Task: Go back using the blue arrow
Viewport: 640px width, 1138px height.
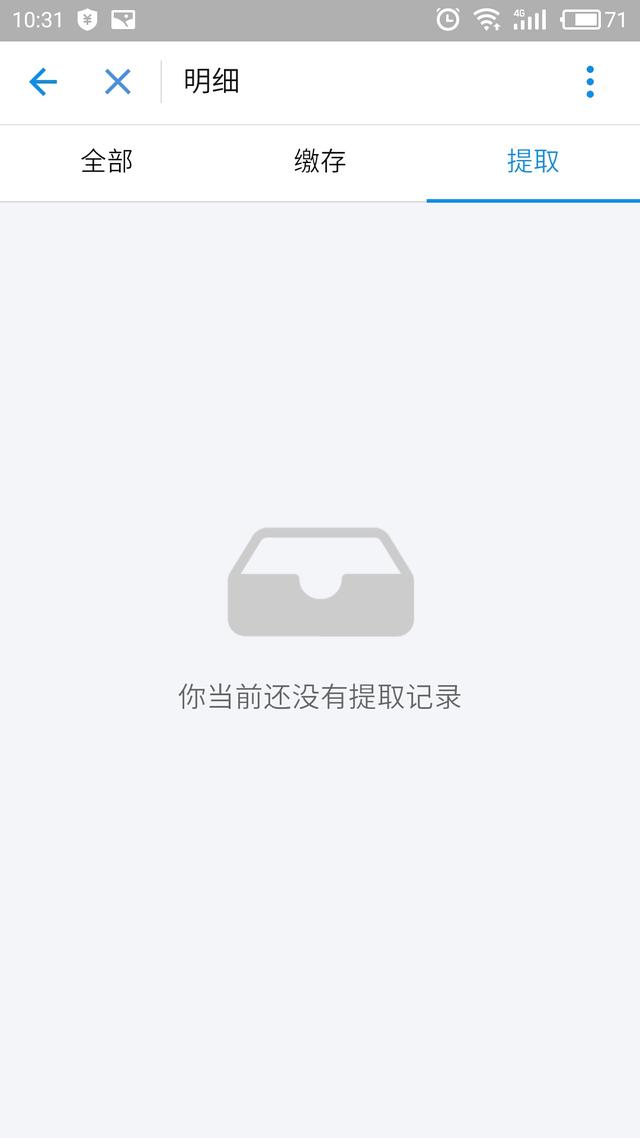Action: click(x=43, y=82)
